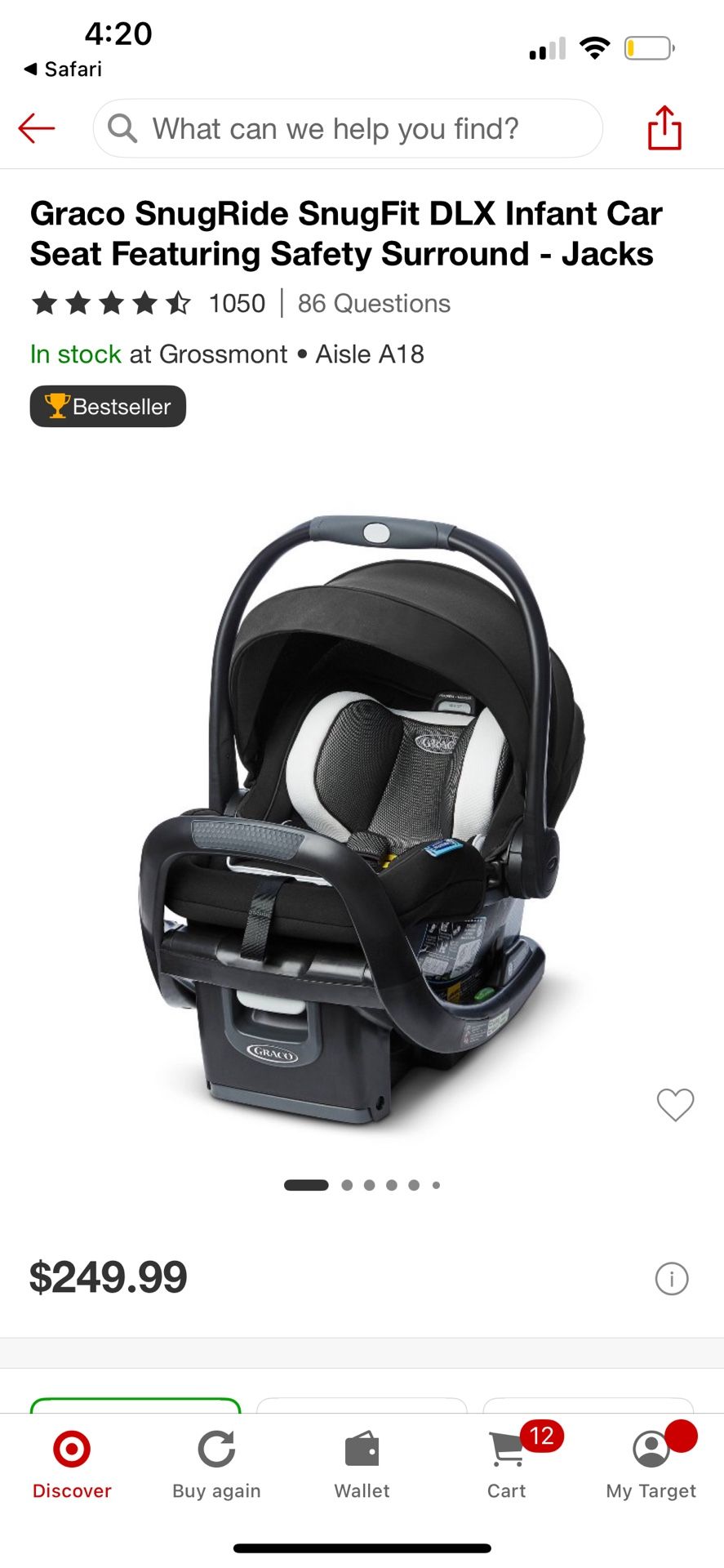Open the 1050 star ratings

tap(149, 304)
